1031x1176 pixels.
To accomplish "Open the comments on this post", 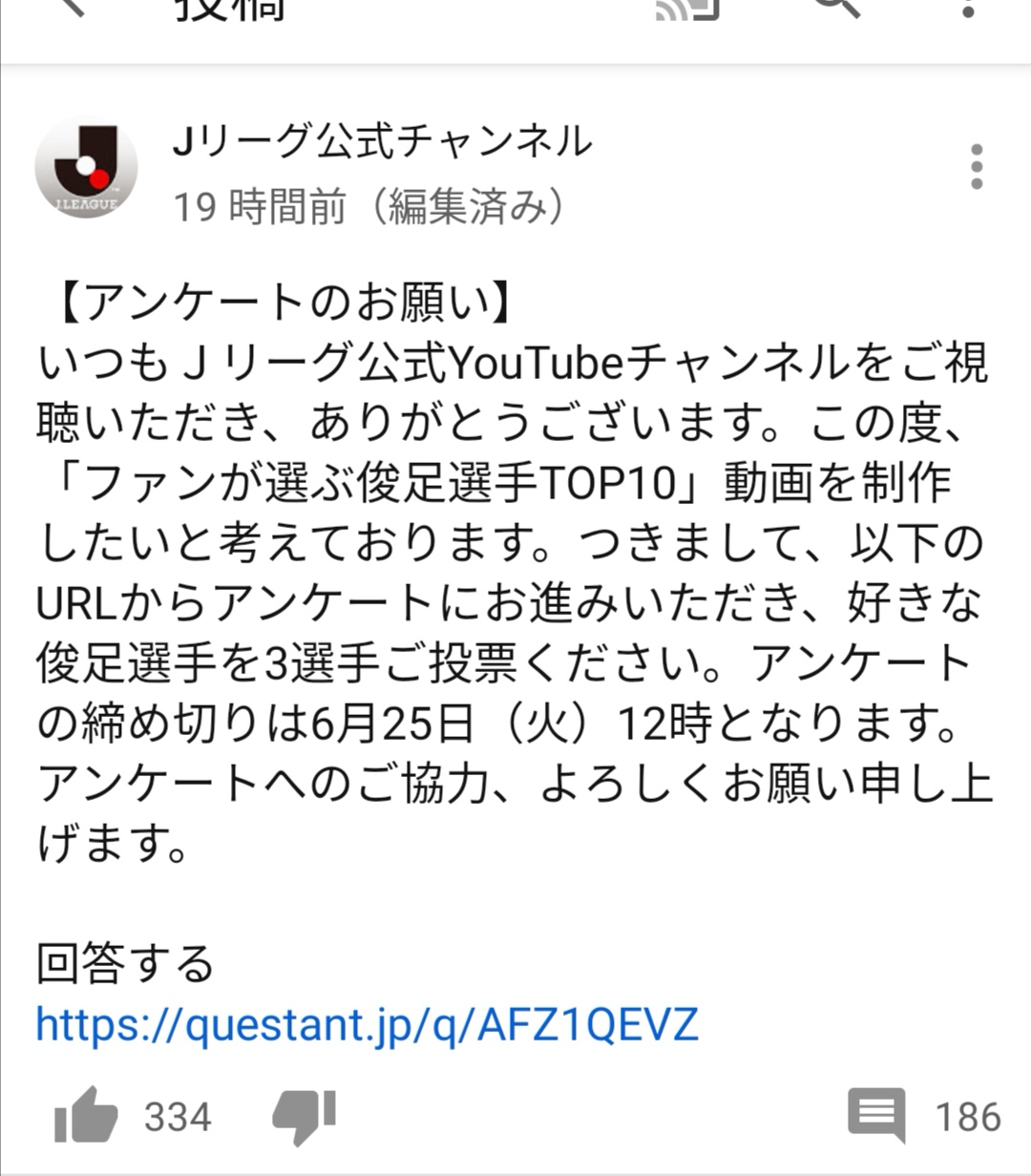I will 876,1115.
